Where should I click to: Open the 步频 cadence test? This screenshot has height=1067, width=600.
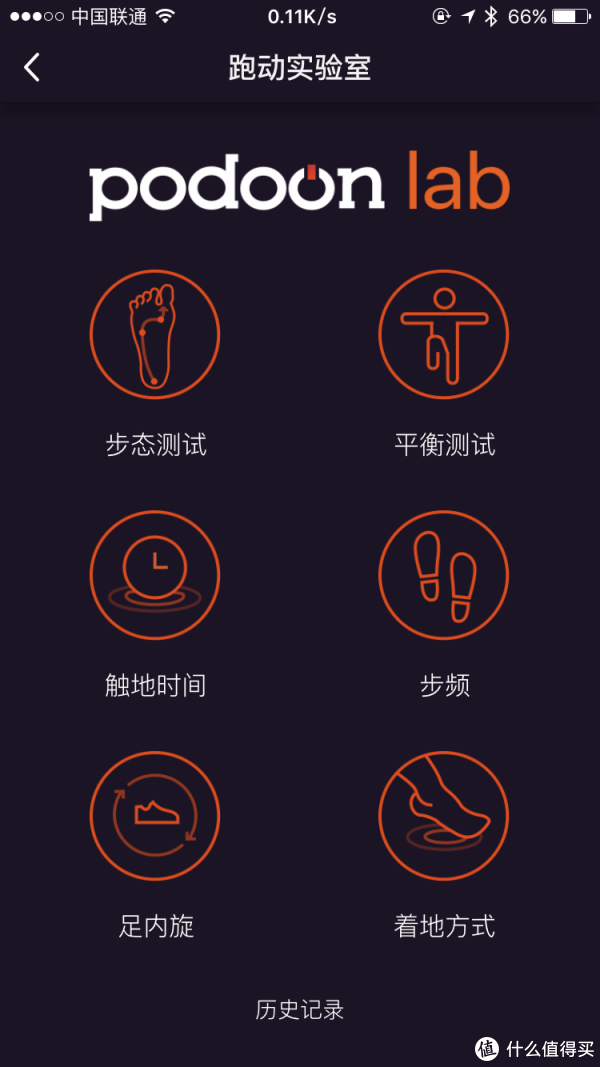click(444, 576)
